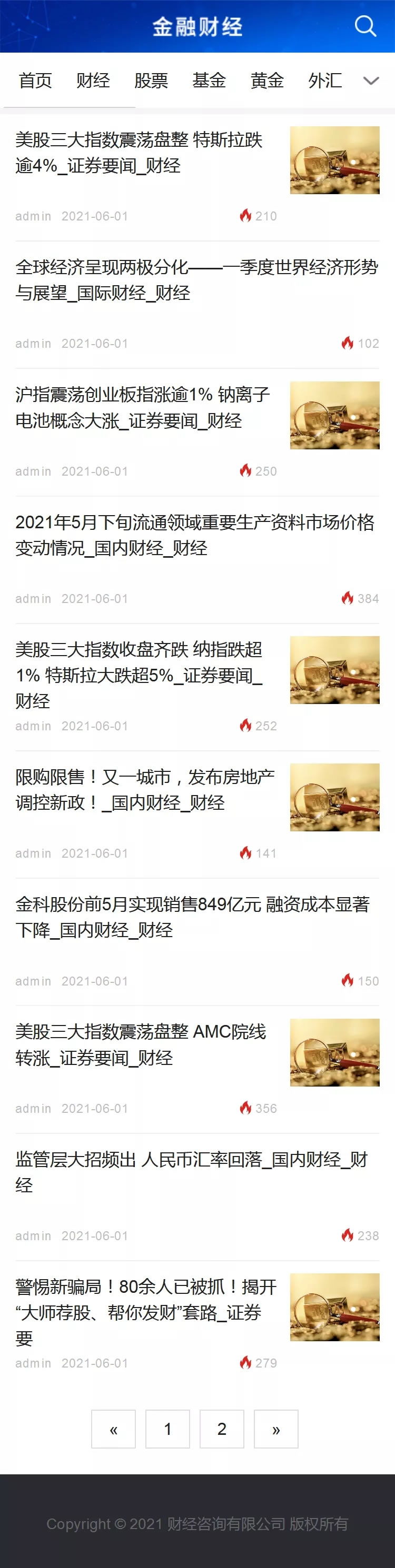
Task: Switch to the 股票 tab
Action: point(151,81)
